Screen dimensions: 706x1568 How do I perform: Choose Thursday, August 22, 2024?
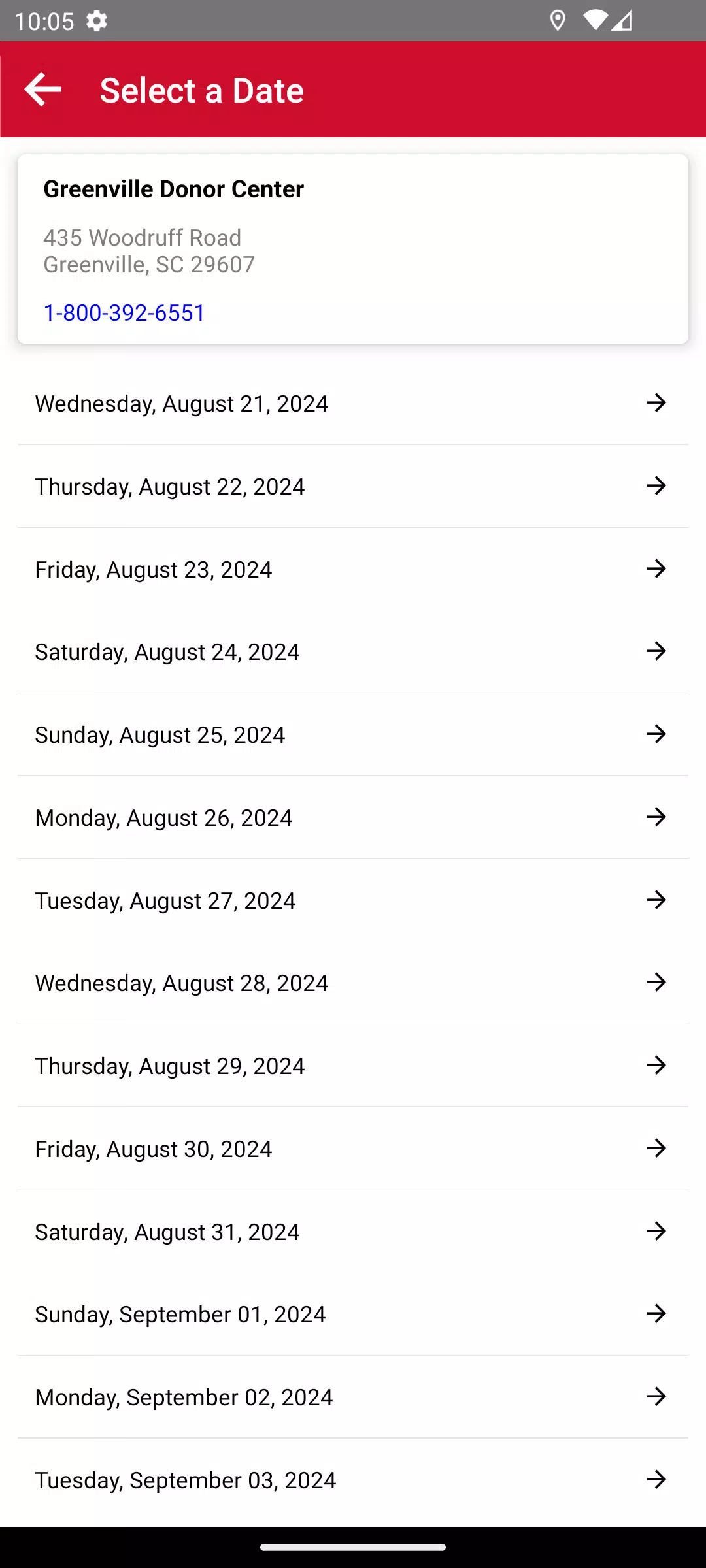[353, 486]
